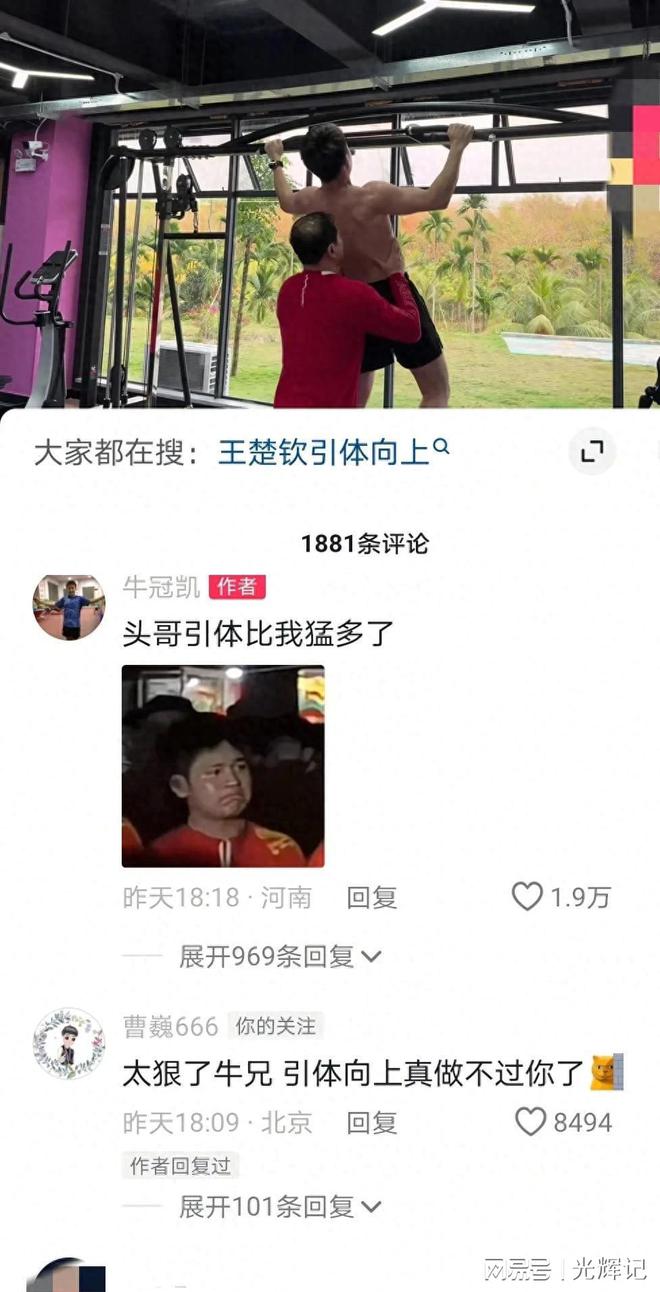This screenshot has width=660, height=1292.
Task: View the image in 牛冠凯's comment
Action: point(223,766)
